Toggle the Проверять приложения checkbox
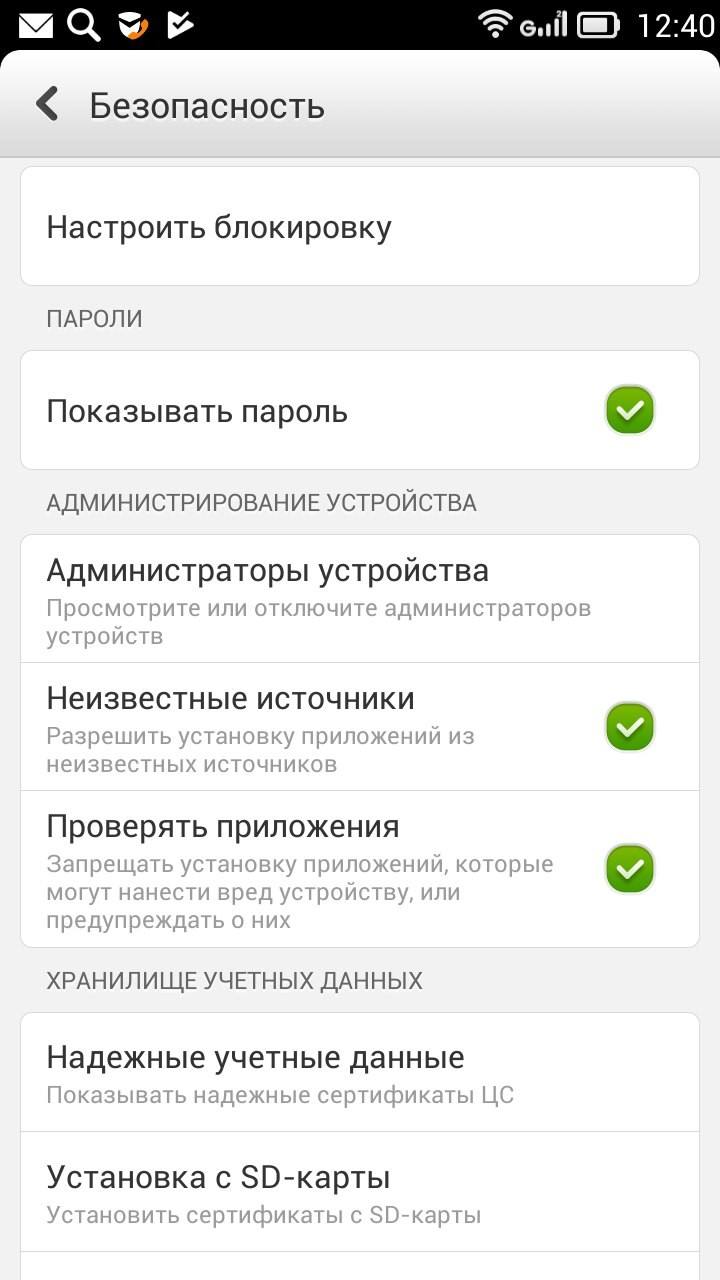Viewport: 720px width, 1280px height. [630, 868]
